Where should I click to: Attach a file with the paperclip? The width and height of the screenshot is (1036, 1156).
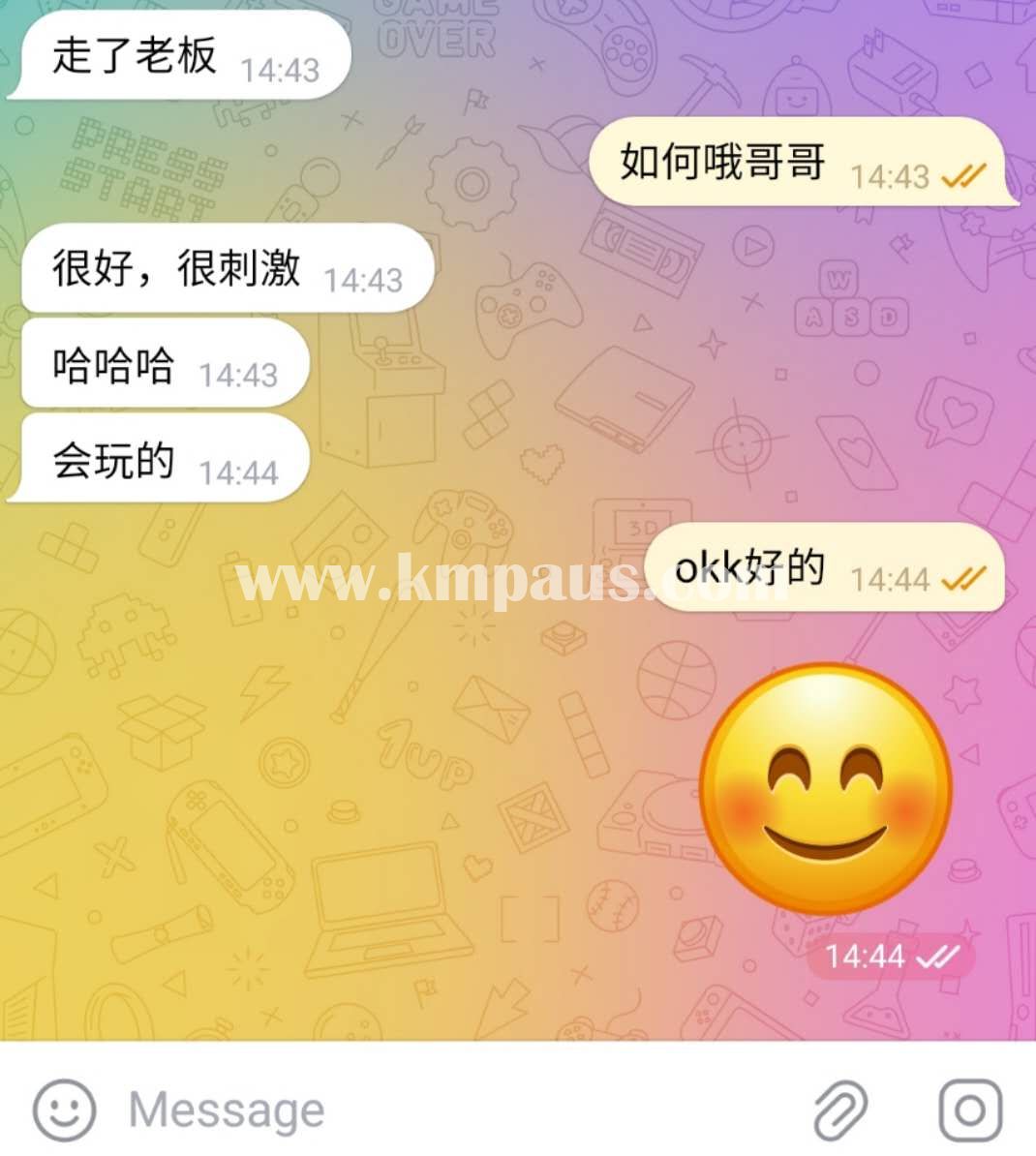pyautogui.click(x=839, y=1110)
